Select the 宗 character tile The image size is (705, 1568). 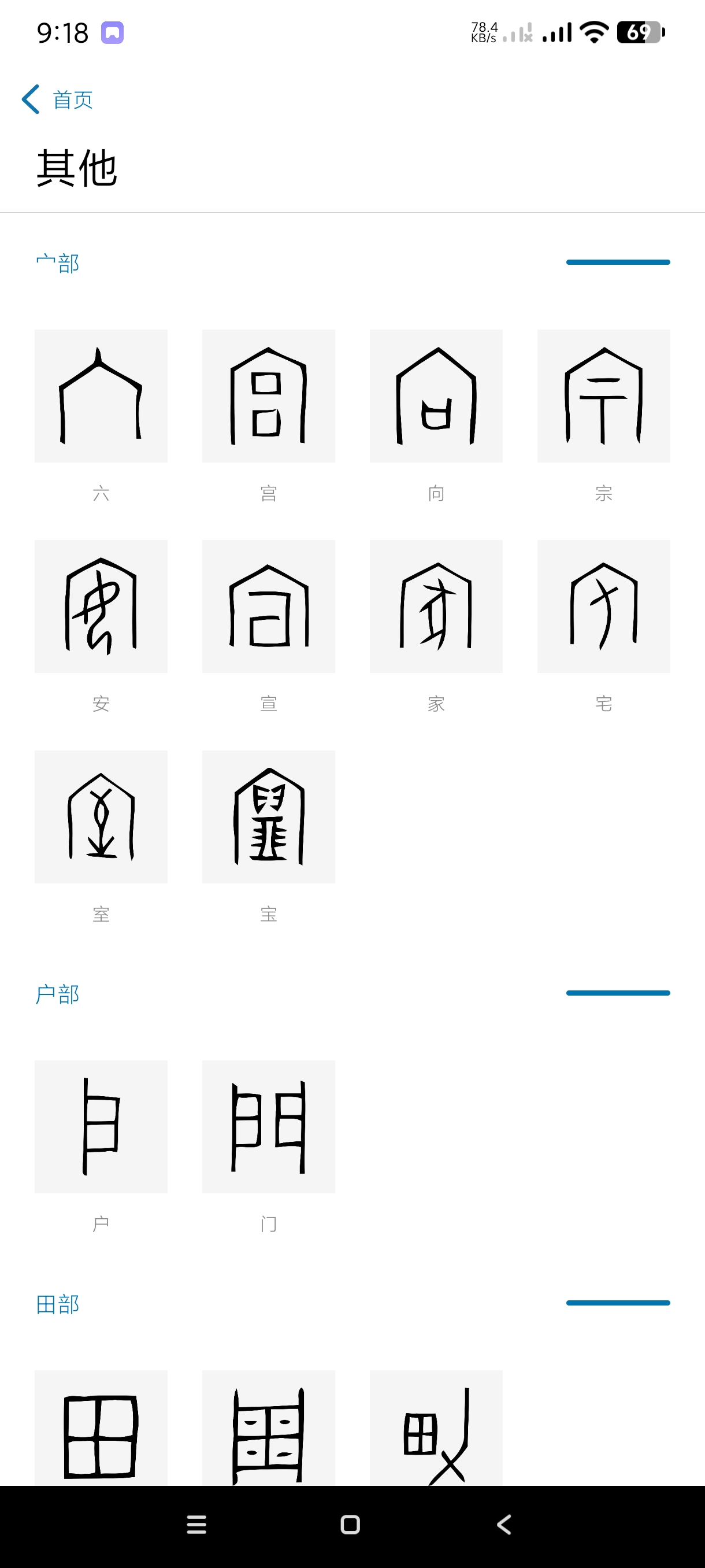point(603,396)
